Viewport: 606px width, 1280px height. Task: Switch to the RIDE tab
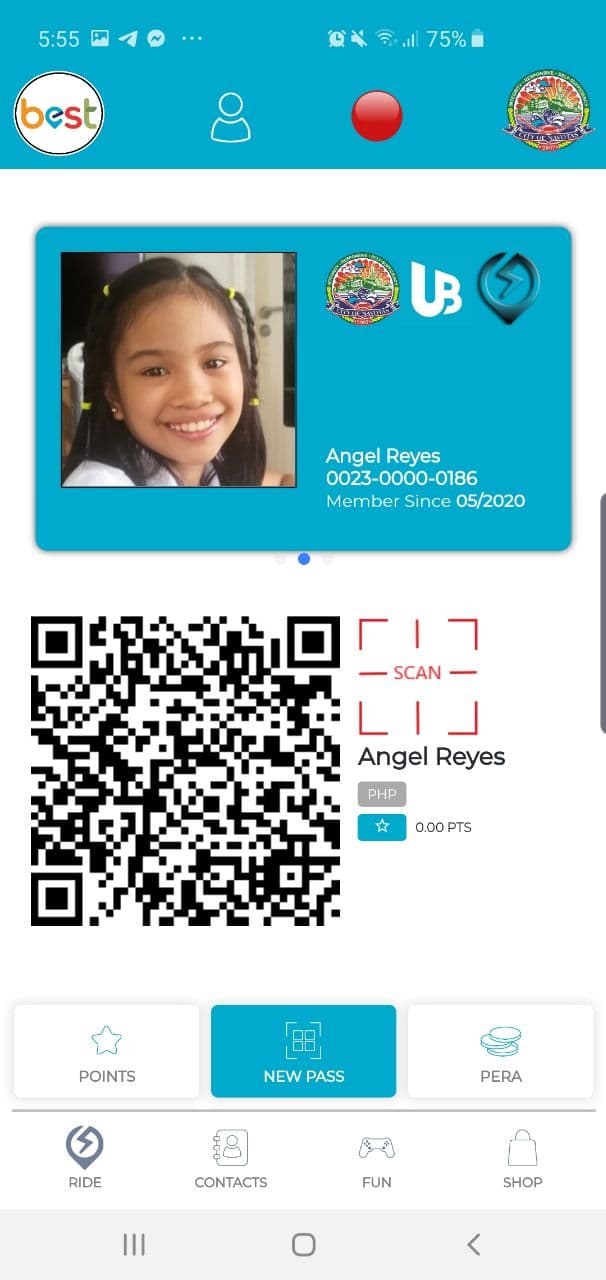tap(84, 1158)
